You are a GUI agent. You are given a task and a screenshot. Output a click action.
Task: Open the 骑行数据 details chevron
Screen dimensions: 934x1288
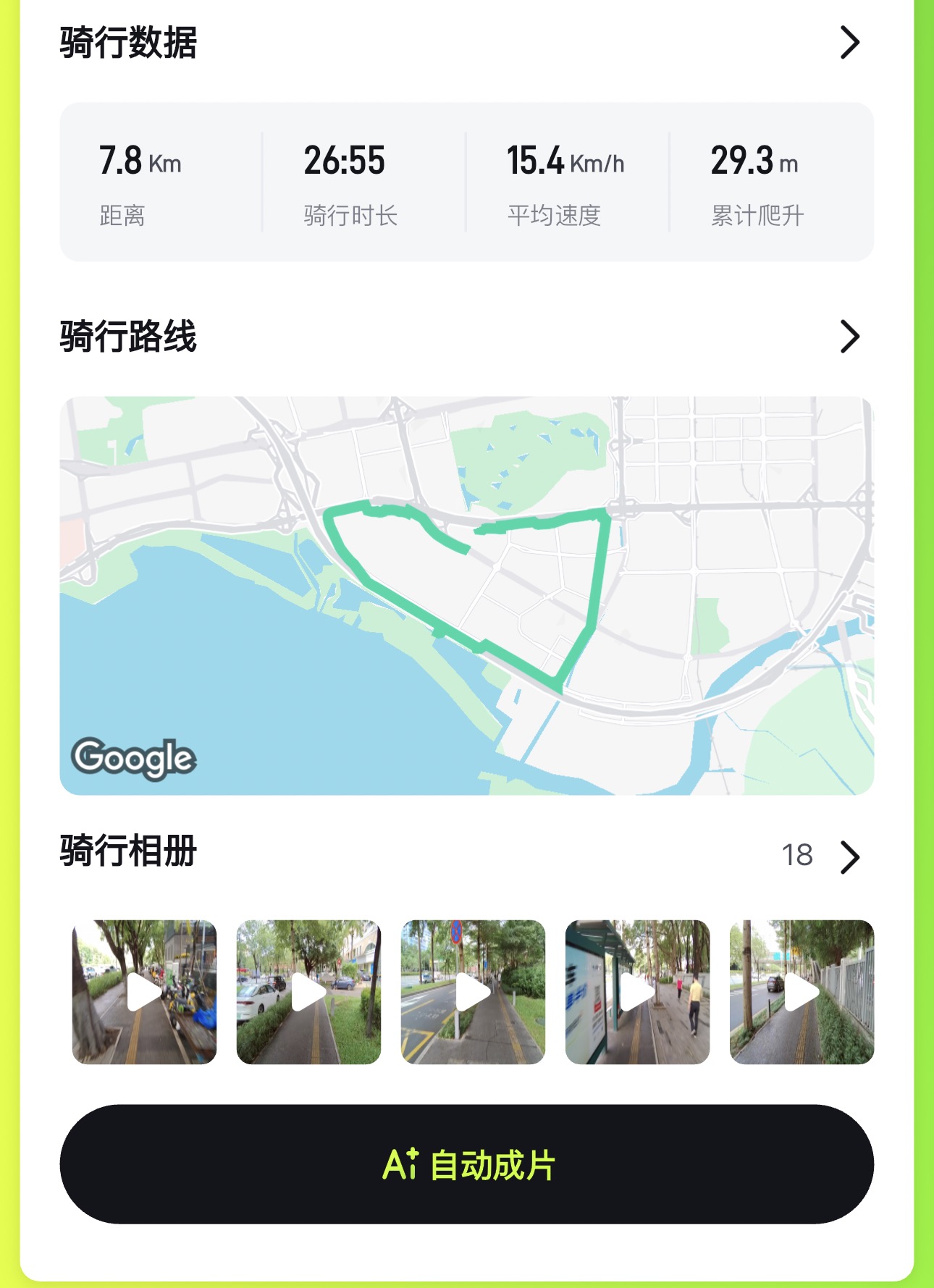849,43
